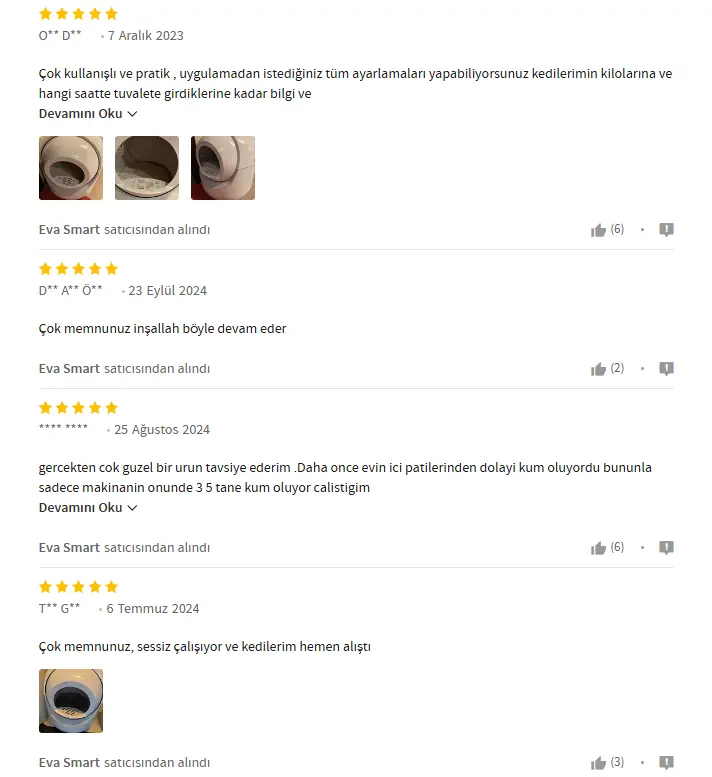Open Eva Smart seller under D** A** Ö**'s review
Screen dimensions: 712x777
click(x=69, y=369)
